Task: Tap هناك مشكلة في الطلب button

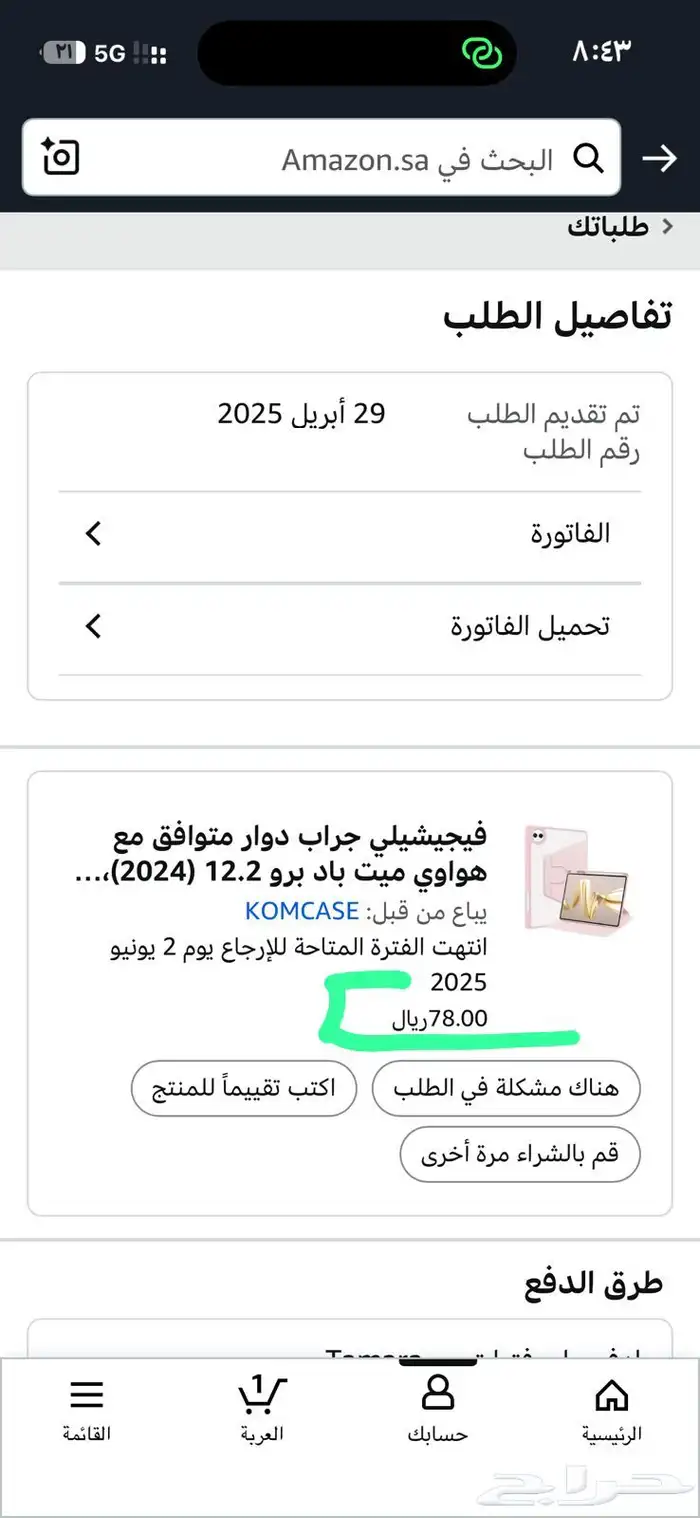Action: click(x=506, y=1088)
